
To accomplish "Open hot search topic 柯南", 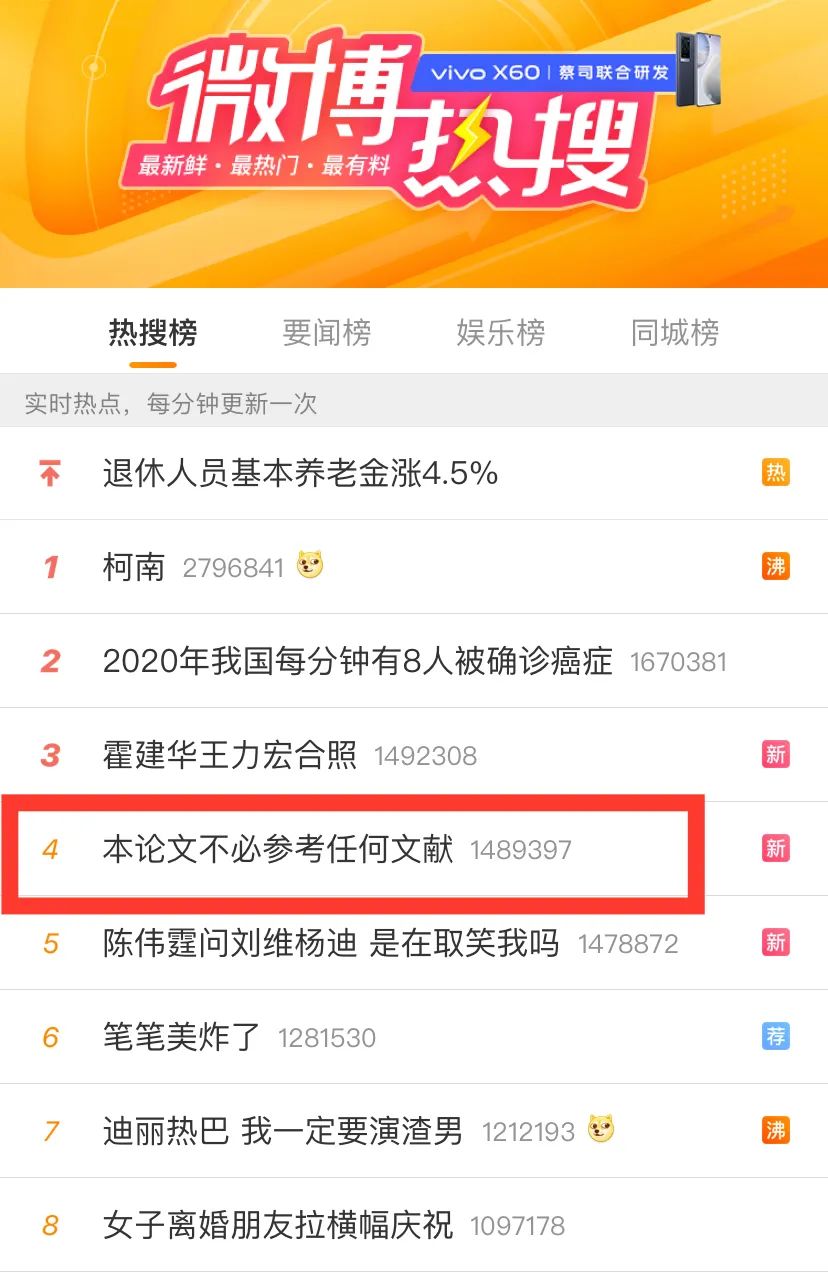I will click(134, 567).
